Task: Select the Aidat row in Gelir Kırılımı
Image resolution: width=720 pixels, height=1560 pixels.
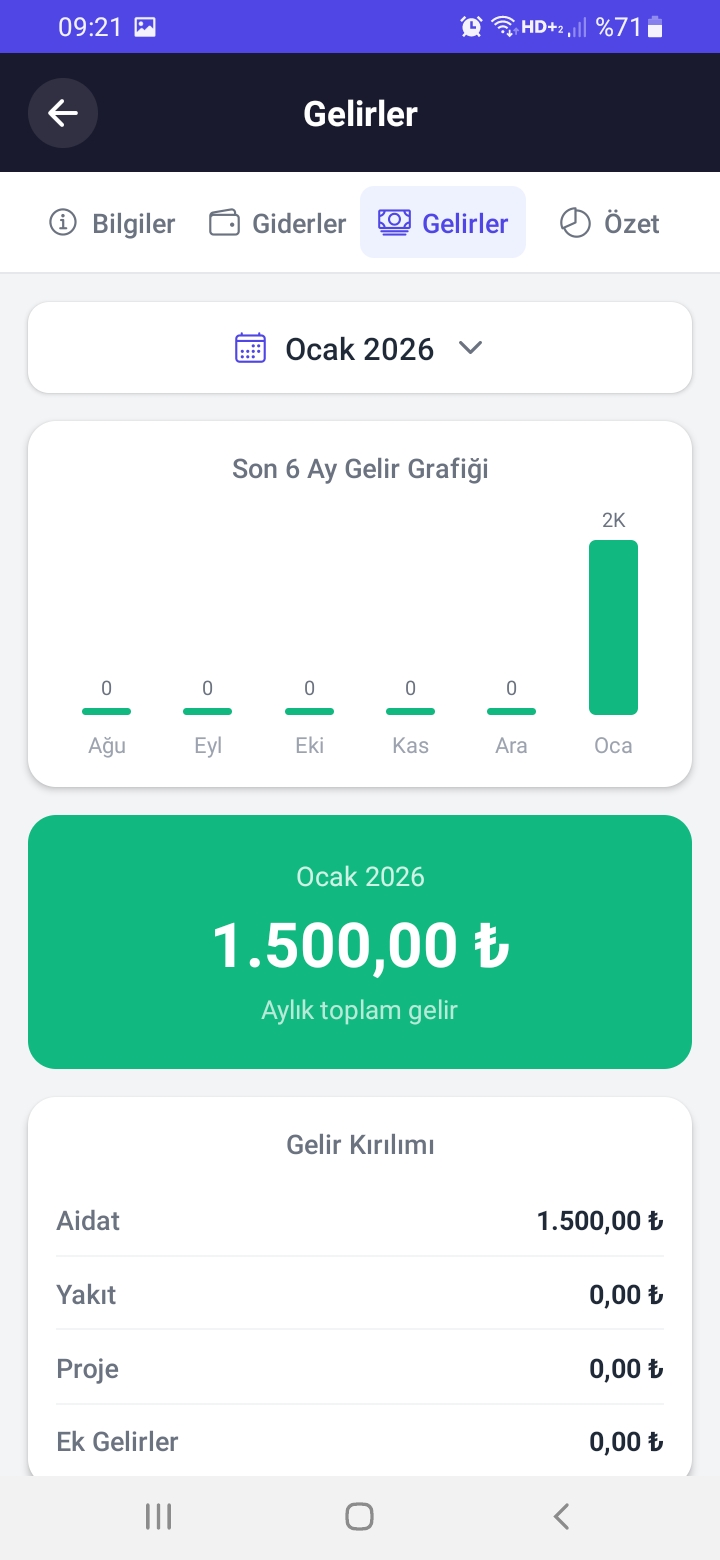Action: [360, 1220]
